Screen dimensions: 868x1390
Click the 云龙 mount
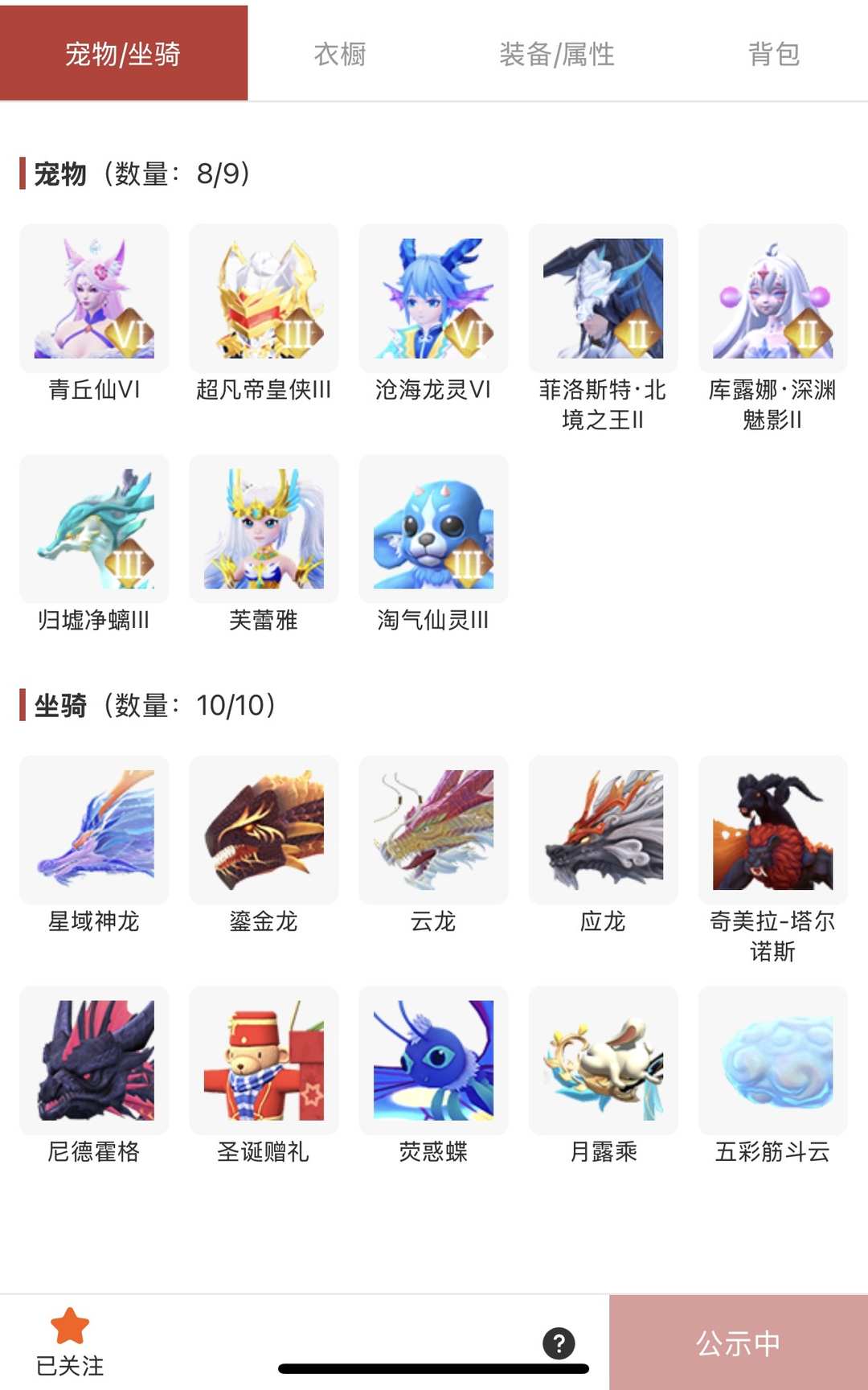tap(433, 832)
